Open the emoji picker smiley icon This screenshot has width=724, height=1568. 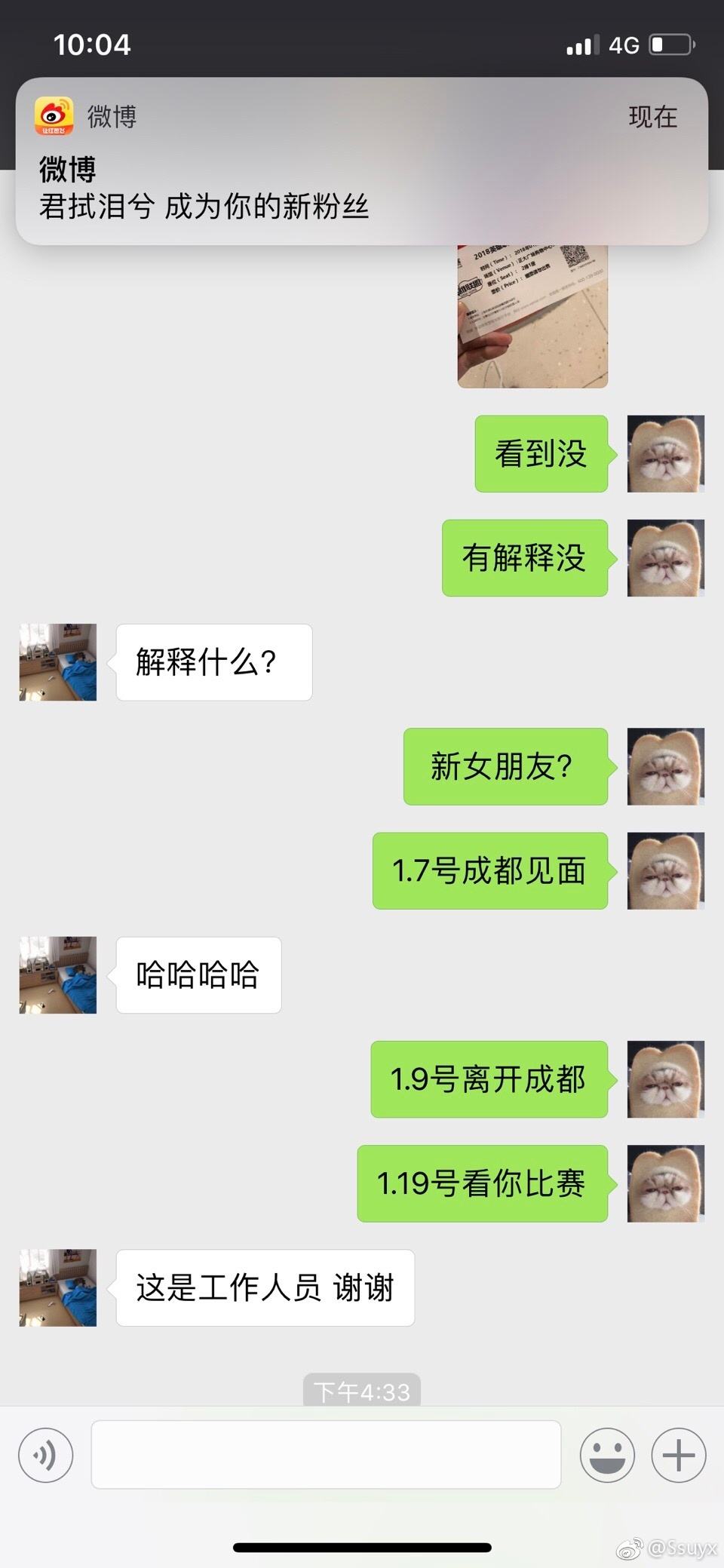coord(607,1454)
